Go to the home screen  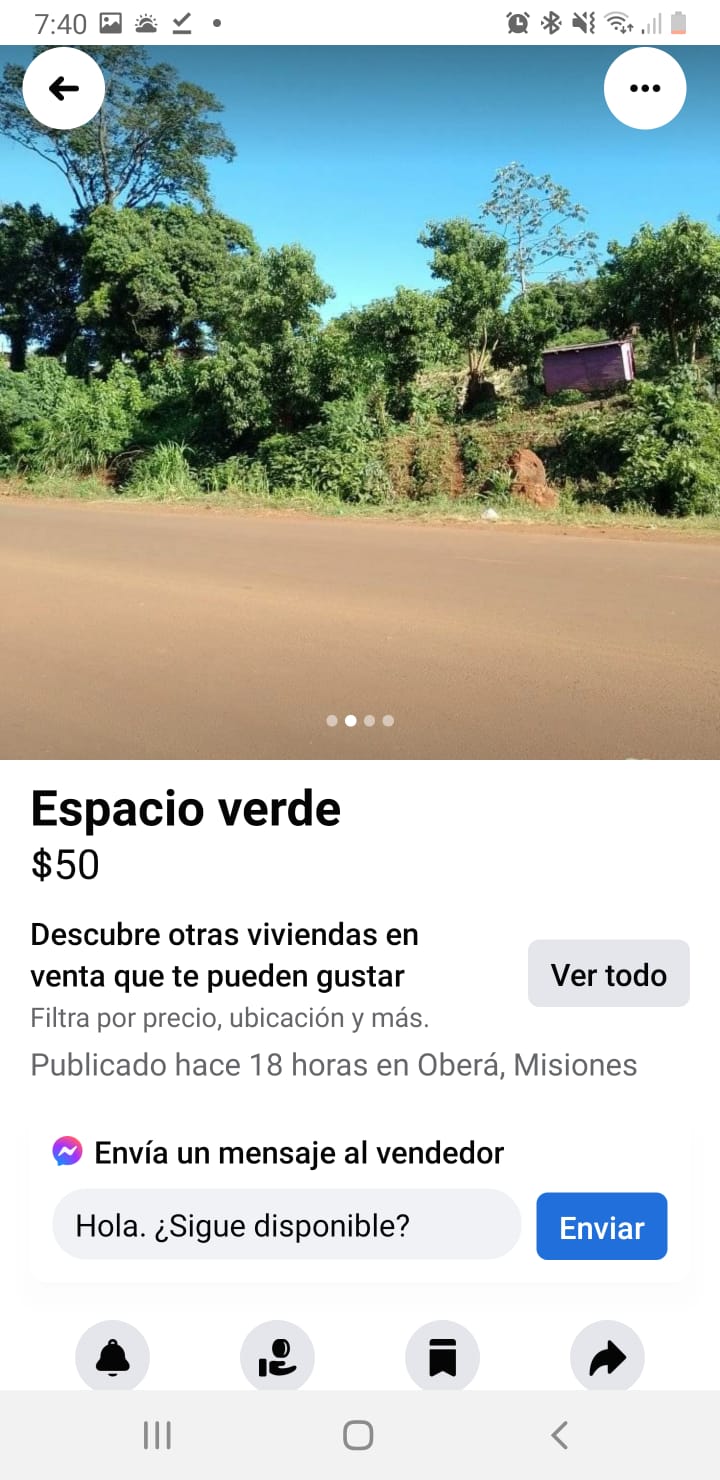pos(358,1435)
